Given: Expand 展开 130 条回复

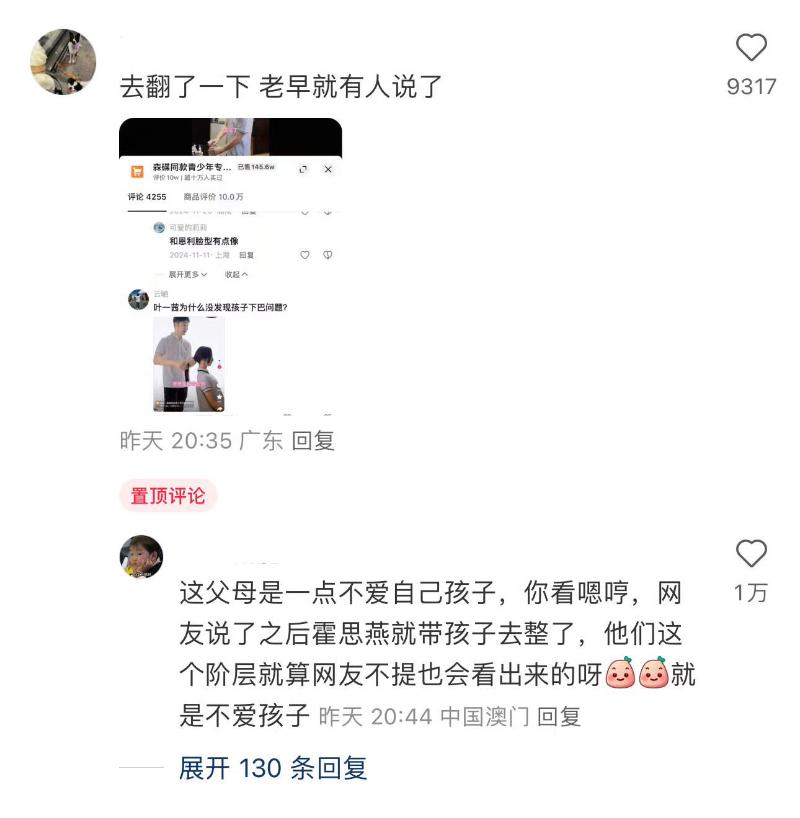Looking at the screenshot, I should click(x=272, y=768).
